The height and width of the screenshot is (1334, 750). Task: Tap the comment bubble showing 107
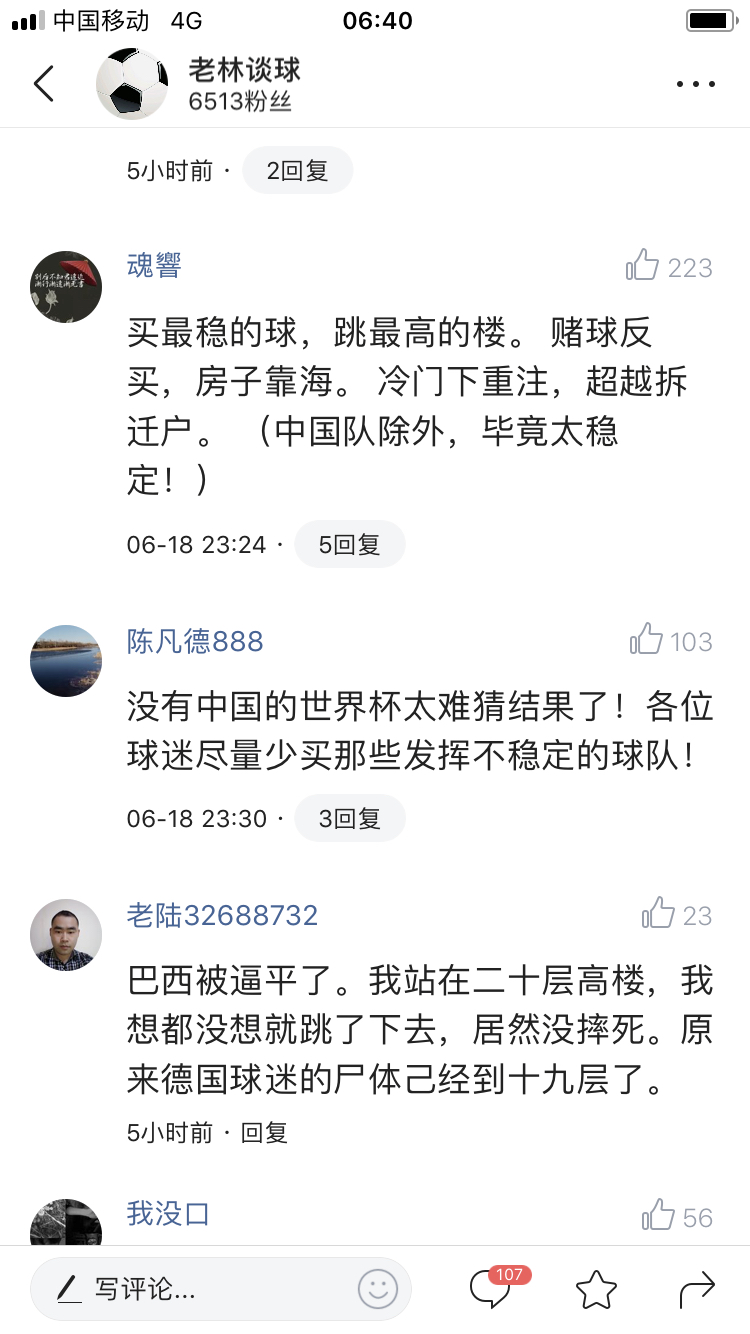492,1290
